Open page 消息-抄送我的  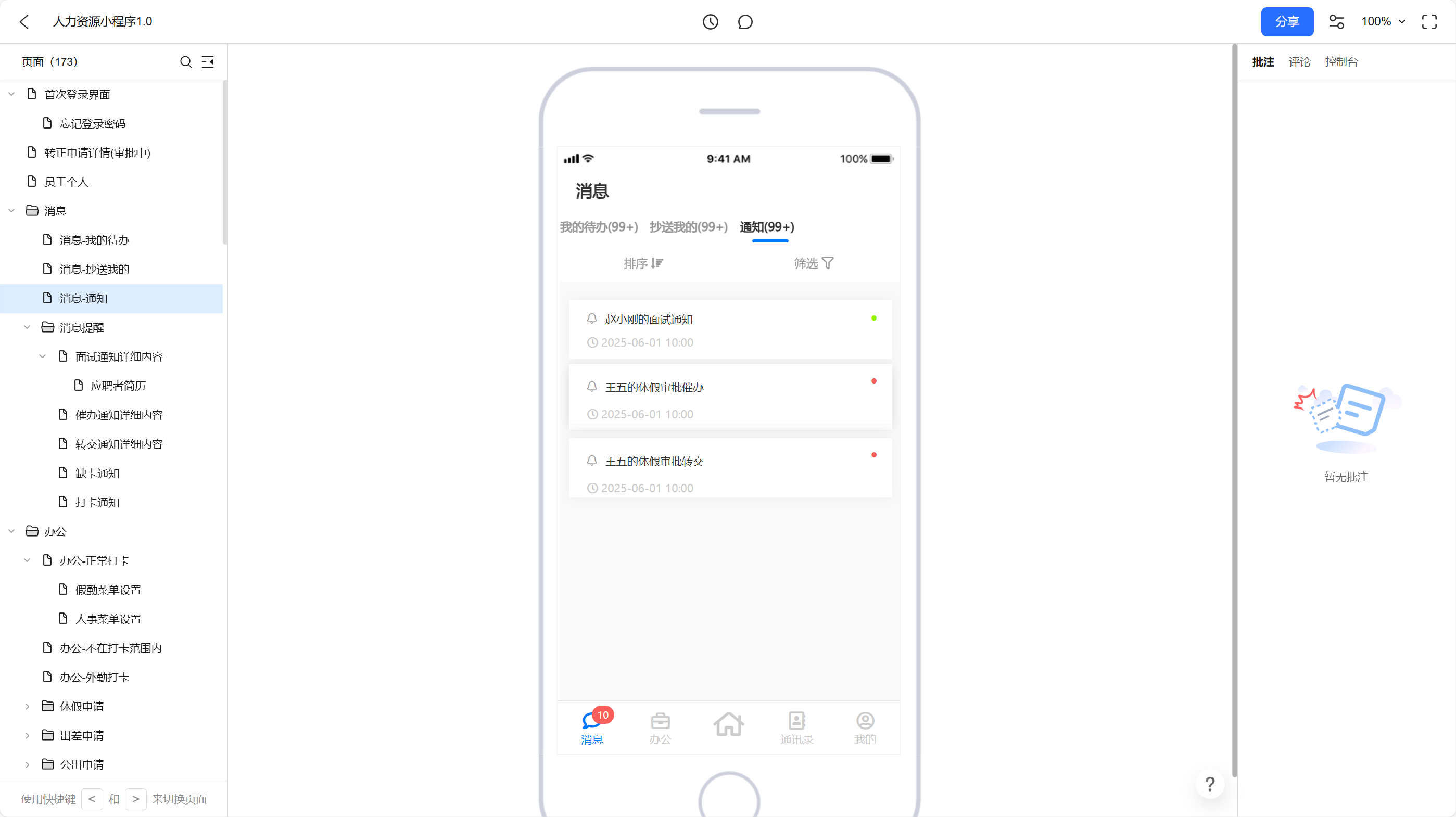click(x=94, y=269)
